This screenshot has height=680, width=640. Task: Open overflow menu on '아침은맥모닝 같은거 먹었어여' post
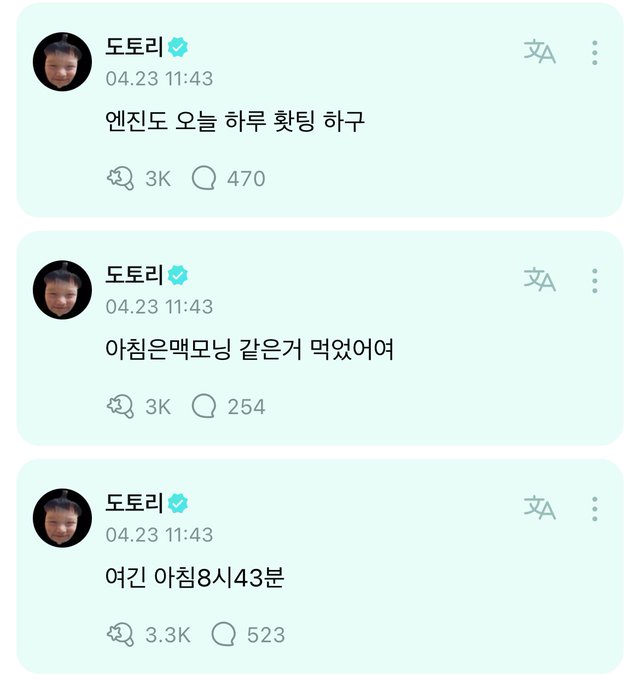(x=594, y=280)
